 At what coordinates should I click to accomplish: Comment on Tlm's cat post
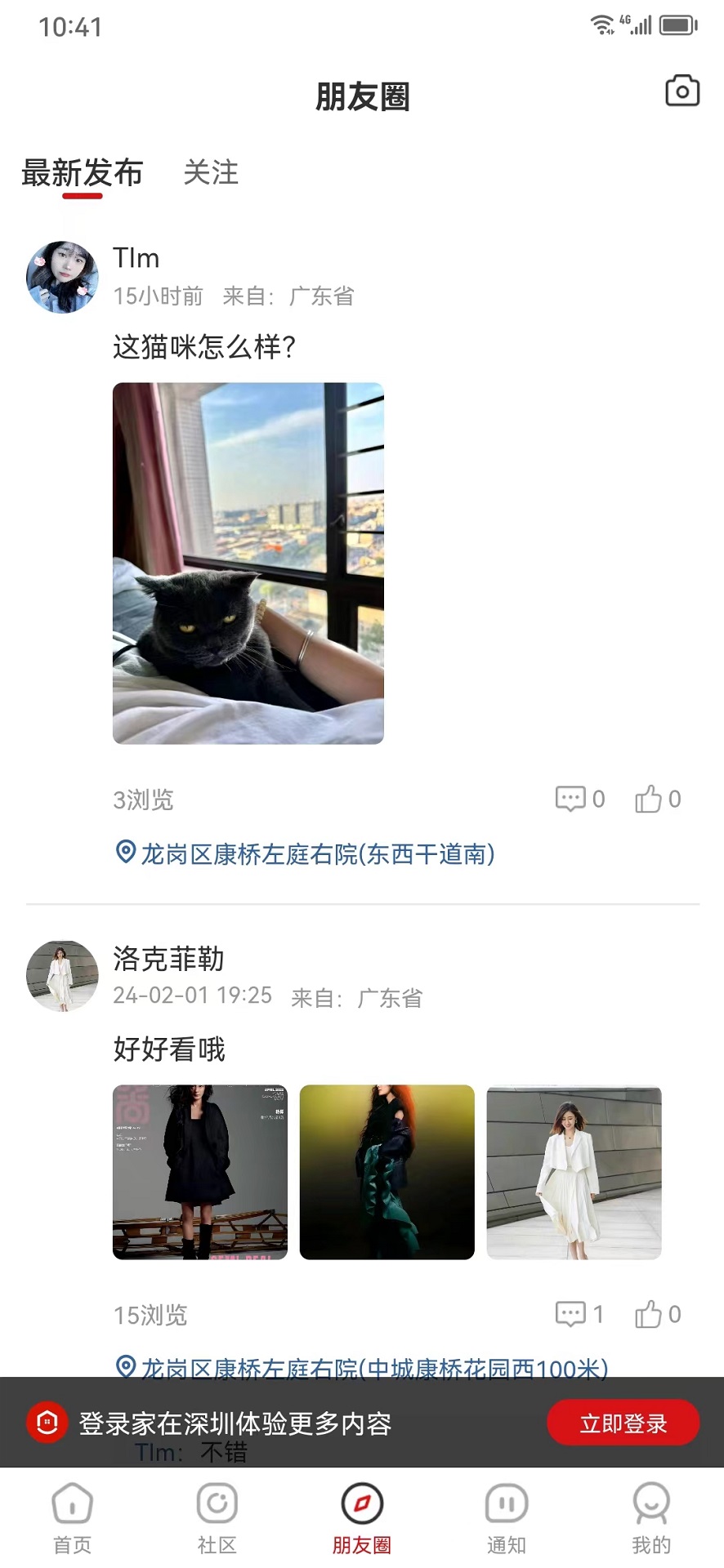pyautogui.click(x=579, y=799)
